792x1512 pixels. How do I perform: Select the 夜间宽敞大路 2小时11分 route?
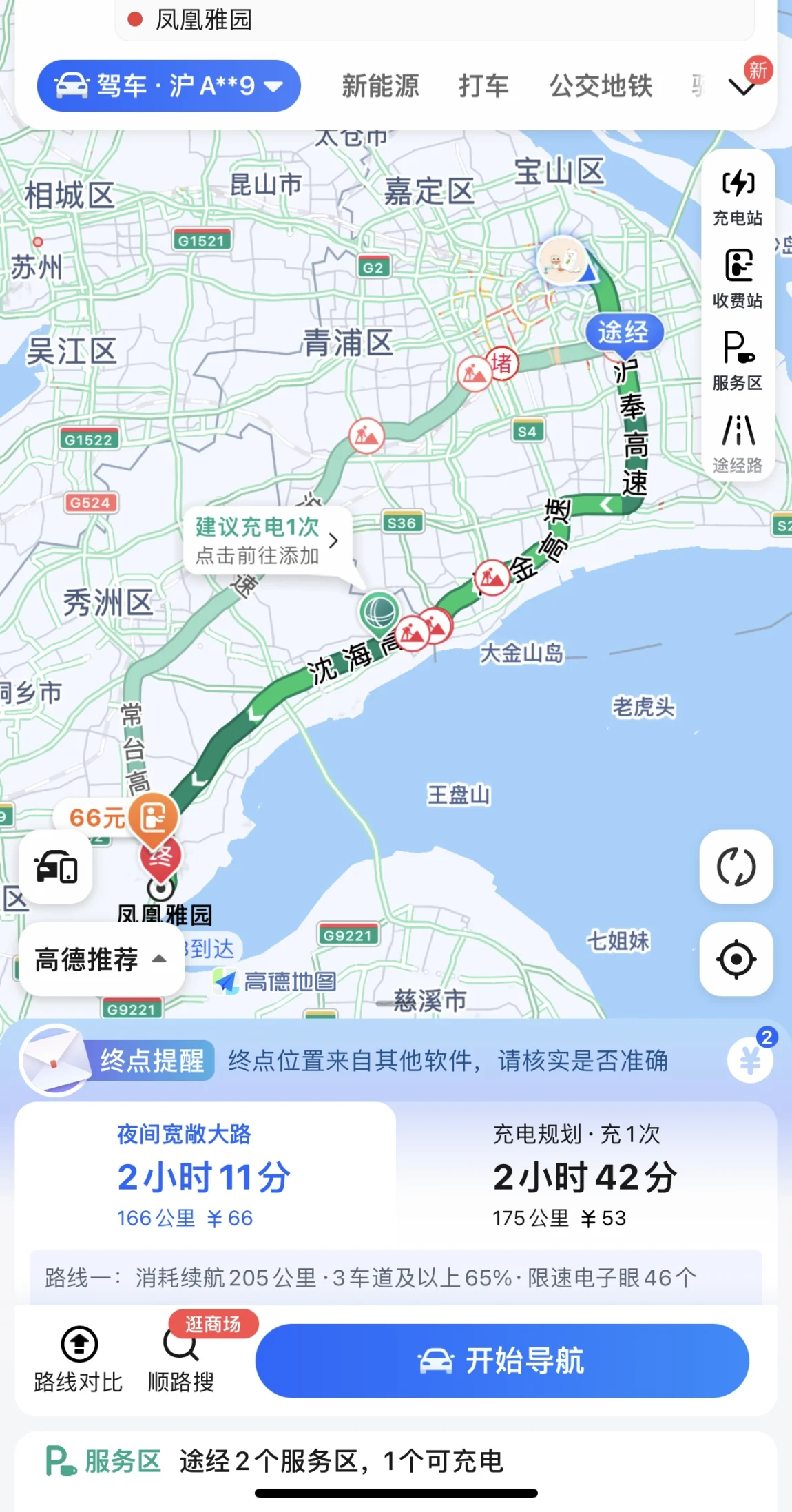pyautogui.click(x=205, y=1175)
